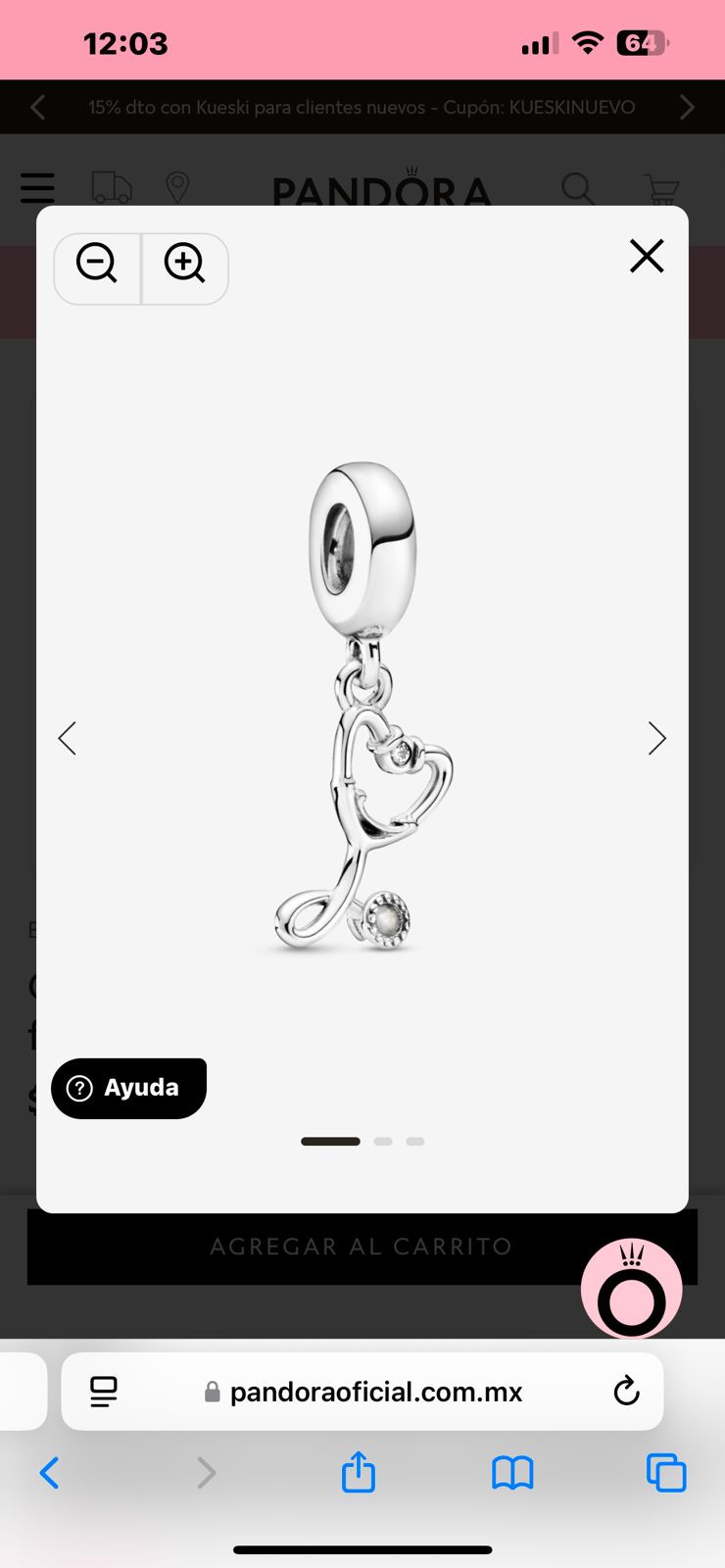Go back in Safari

pyautogui.click(x=50, y=1472)
